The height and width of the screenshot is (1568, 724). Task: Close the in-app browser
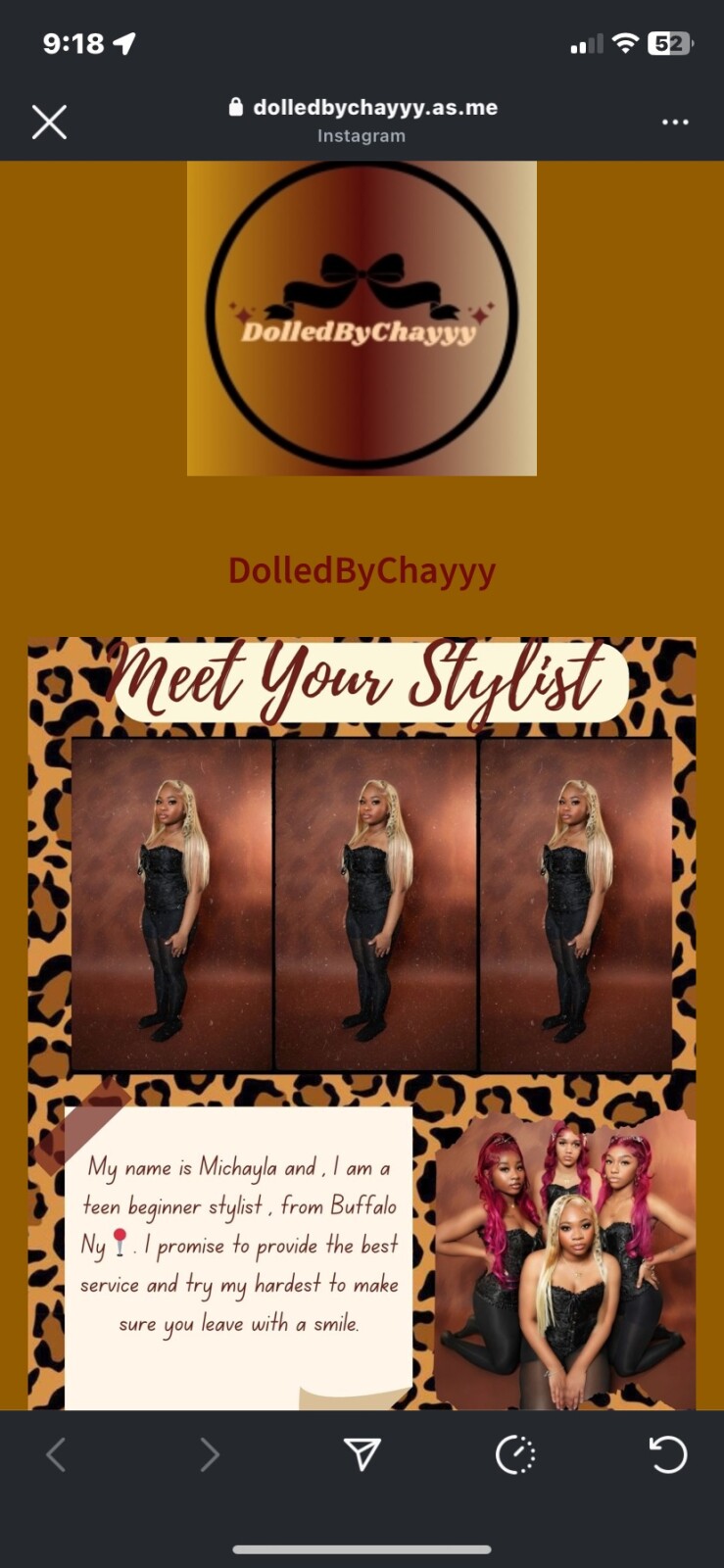pyautogui.click(x=49, y=122)
